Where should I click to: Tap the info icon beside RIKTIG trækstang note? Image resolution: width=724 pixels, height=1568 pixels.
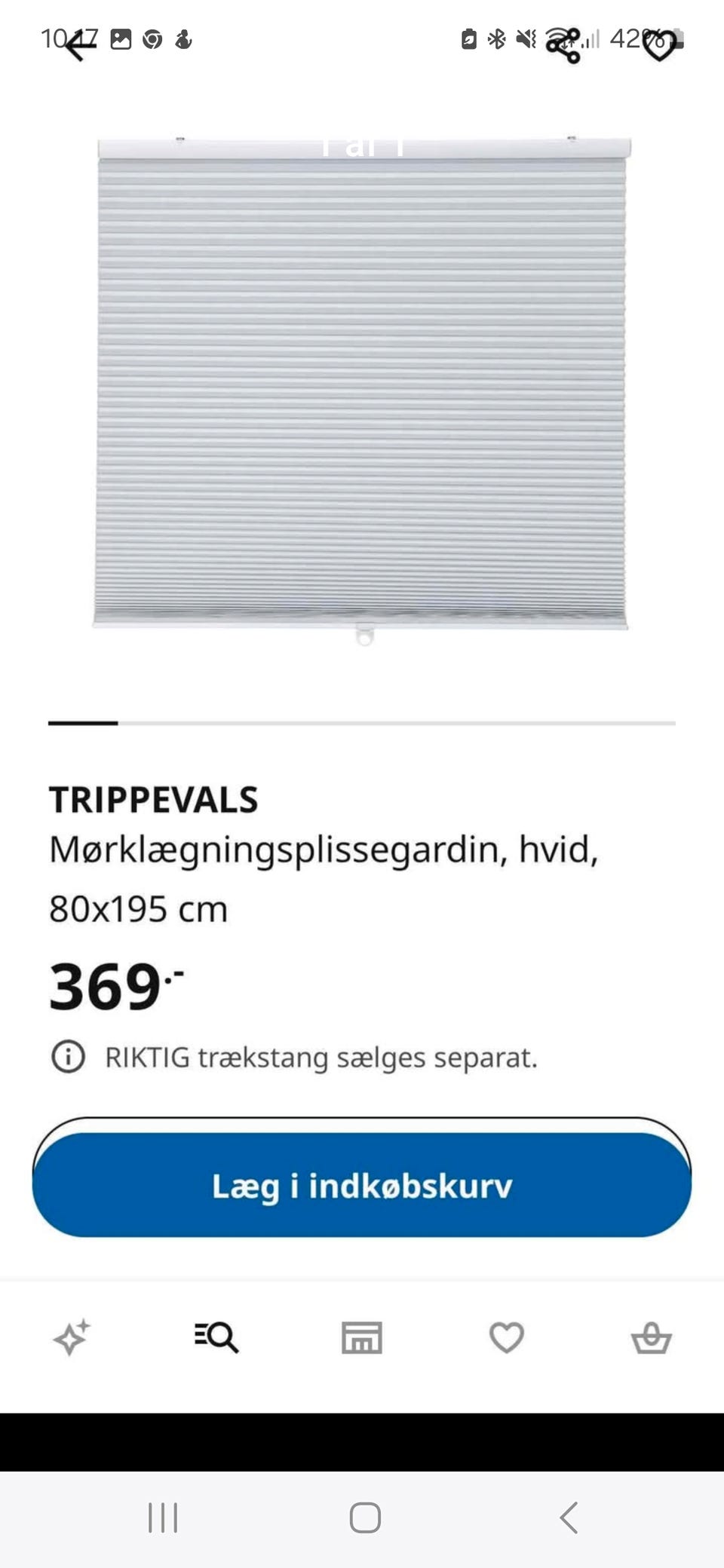[69, 1056]
